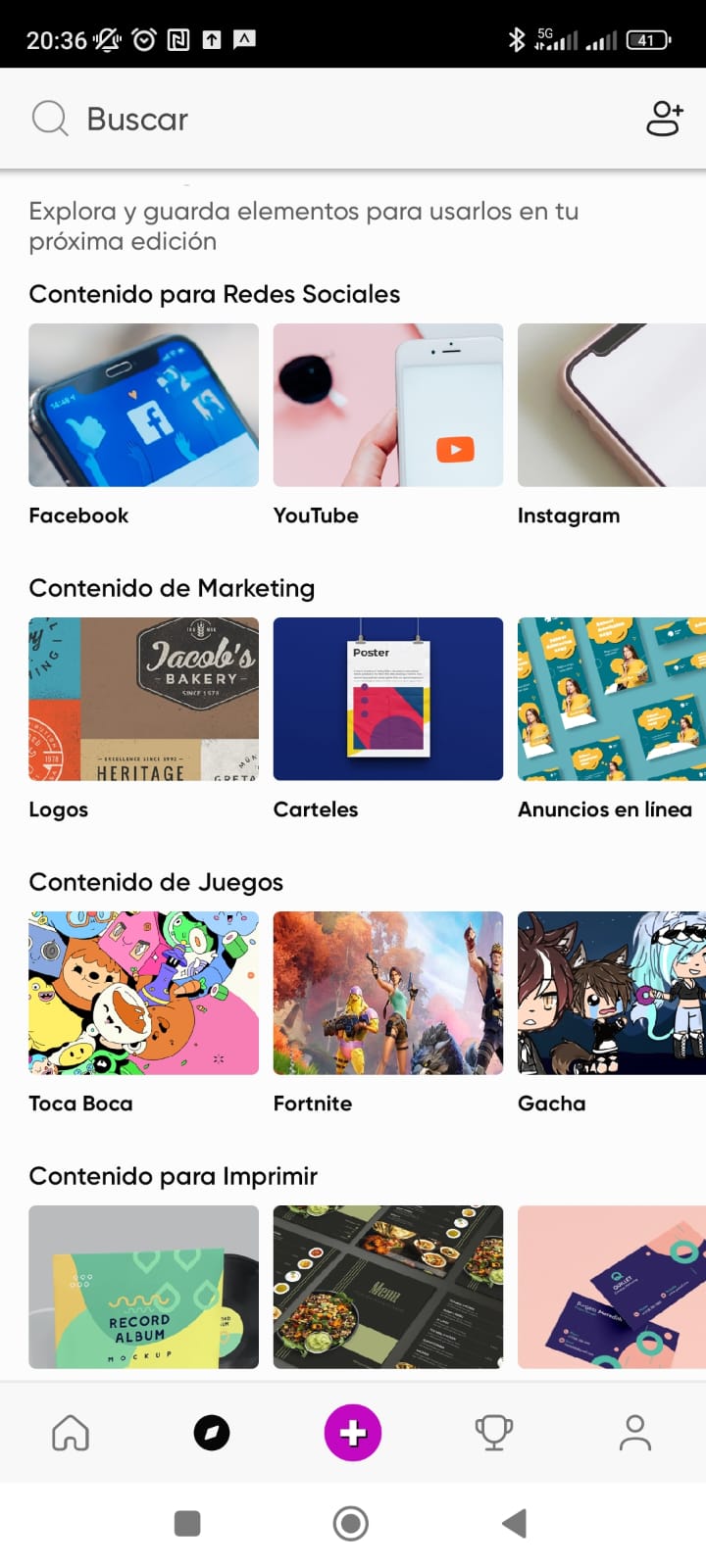The width and height of the screenshot is (706, 1568).
Task: Open the Menu print template tile
Action: pyautogui.click(x=387, y=1287)
